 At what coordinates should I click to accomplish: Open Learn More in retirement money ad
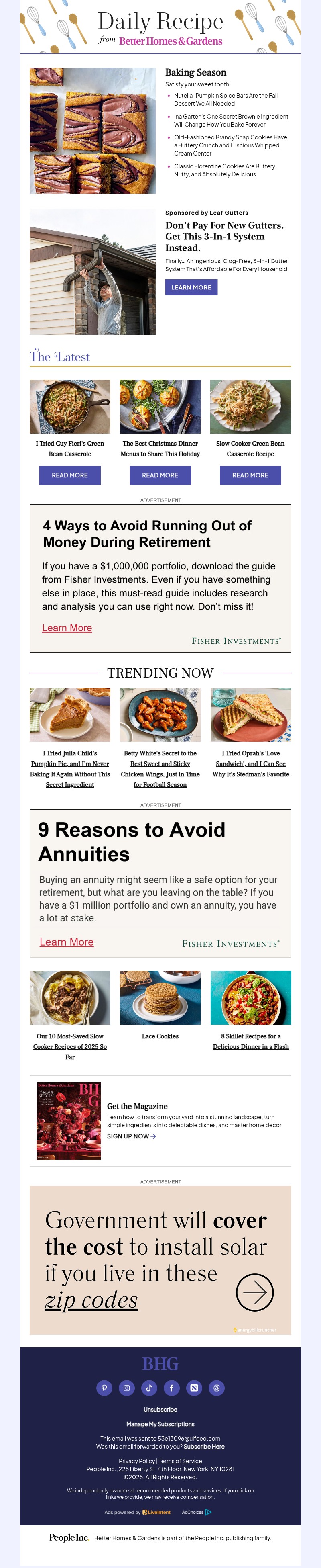[x=67, y=628]
